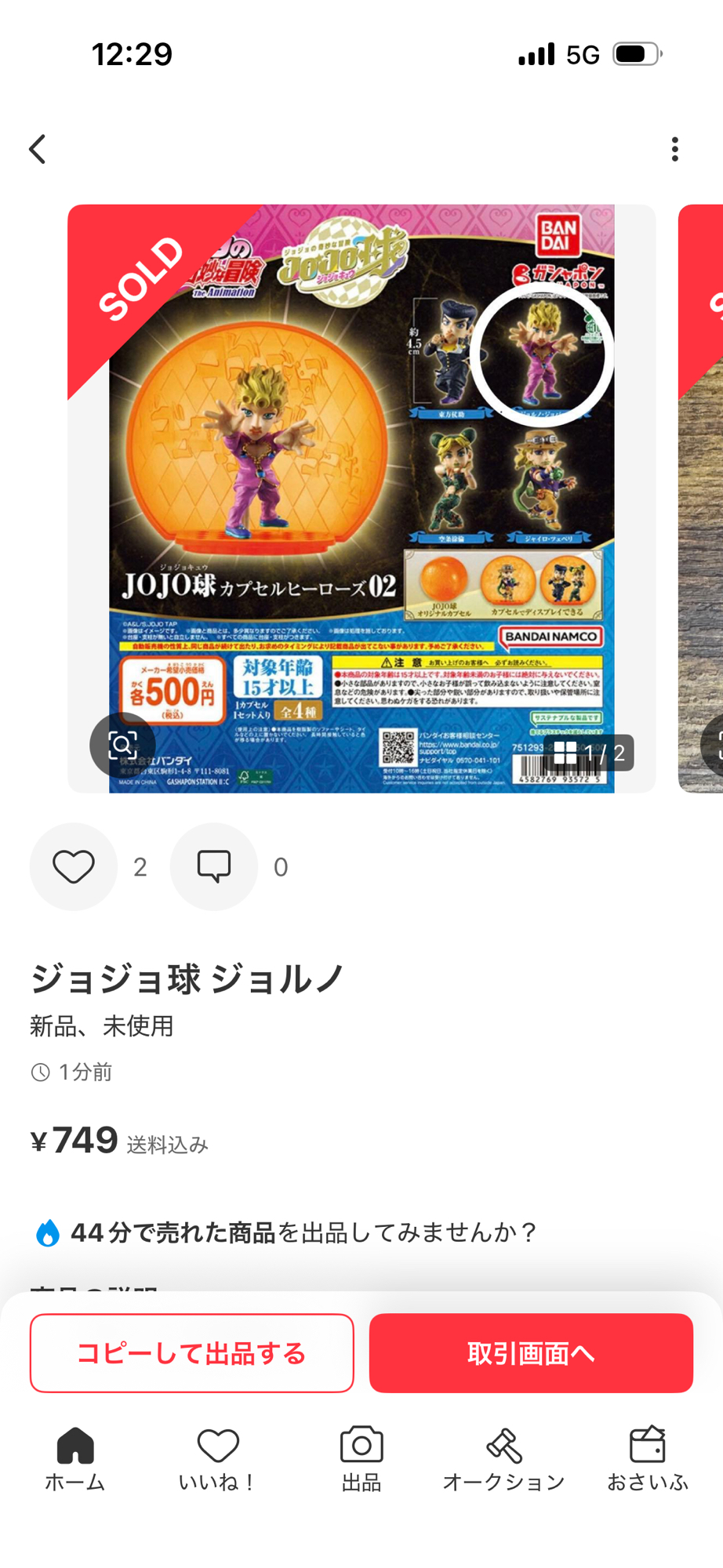Image resolution: width=723 pixels, height=1568 pixels.
Task: Switch to the ホーム tab
Action: pyautogui.click(x=75, y=1458)
